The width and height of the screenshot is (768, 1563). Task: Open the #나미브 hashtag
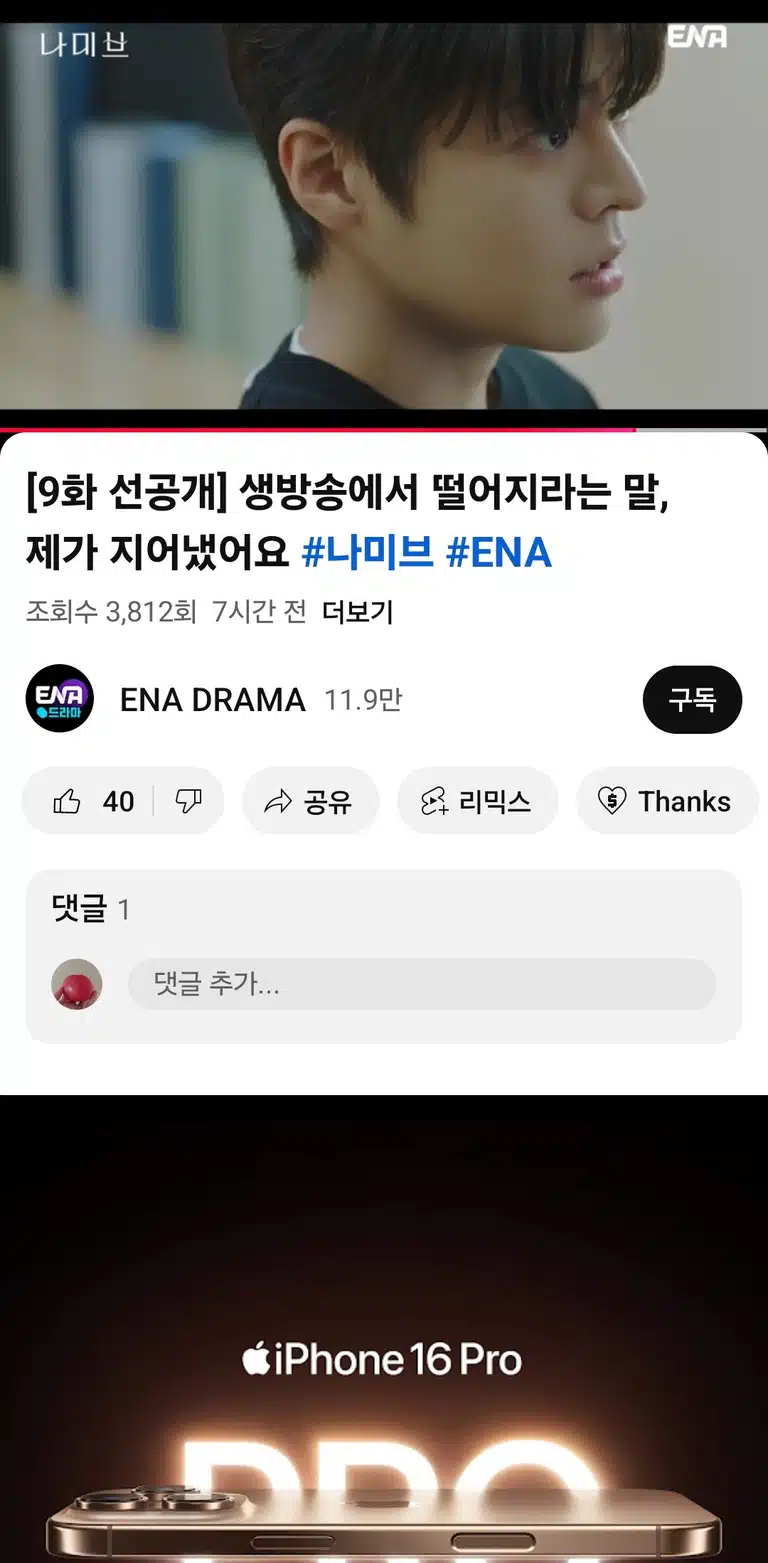pos(367,552)
